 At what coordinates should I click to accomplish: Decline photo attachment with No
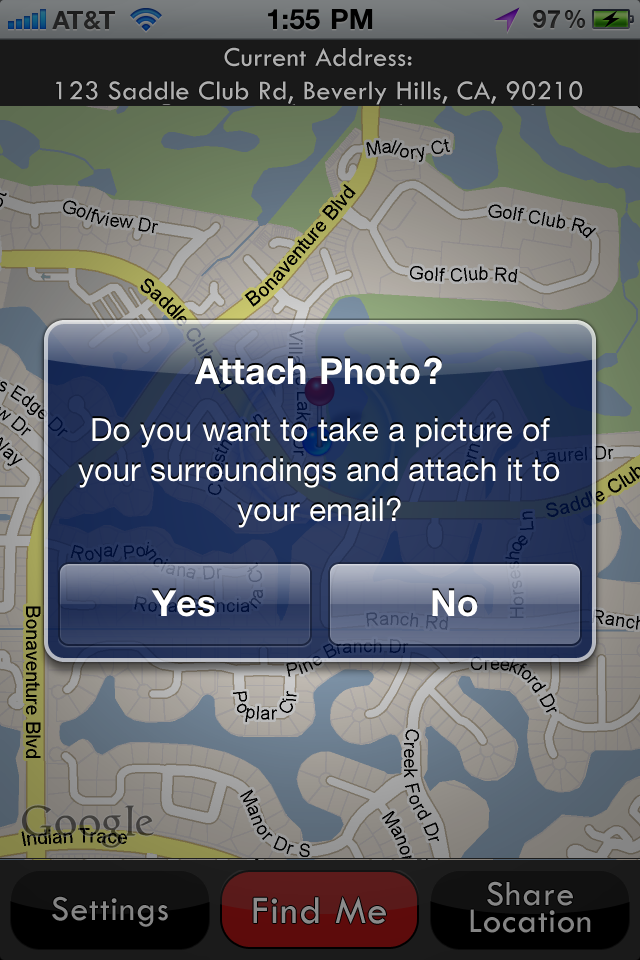tap(455, 604)
